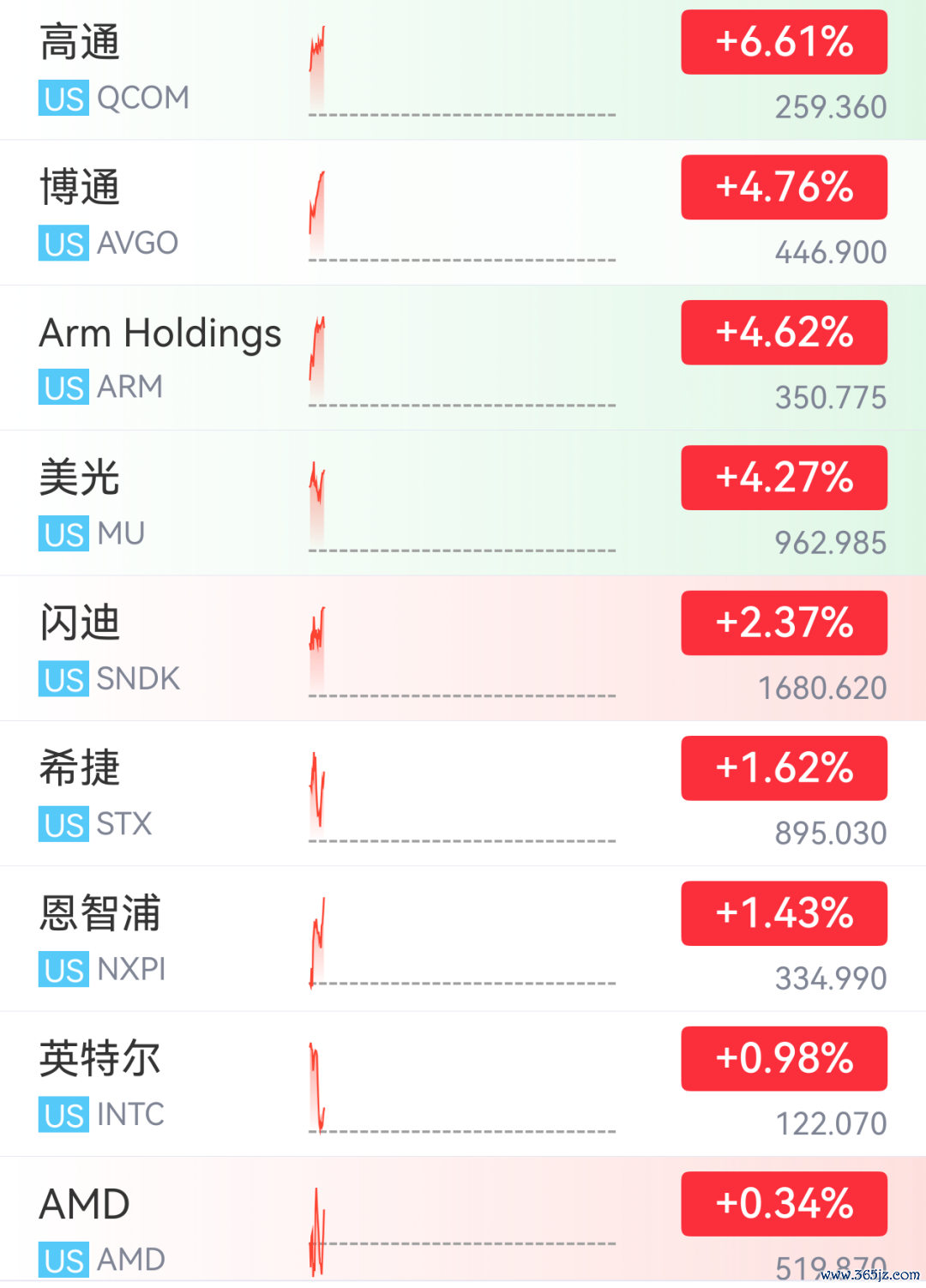
Task: Tap the +4.76% change badge
Action: point(785,187)
